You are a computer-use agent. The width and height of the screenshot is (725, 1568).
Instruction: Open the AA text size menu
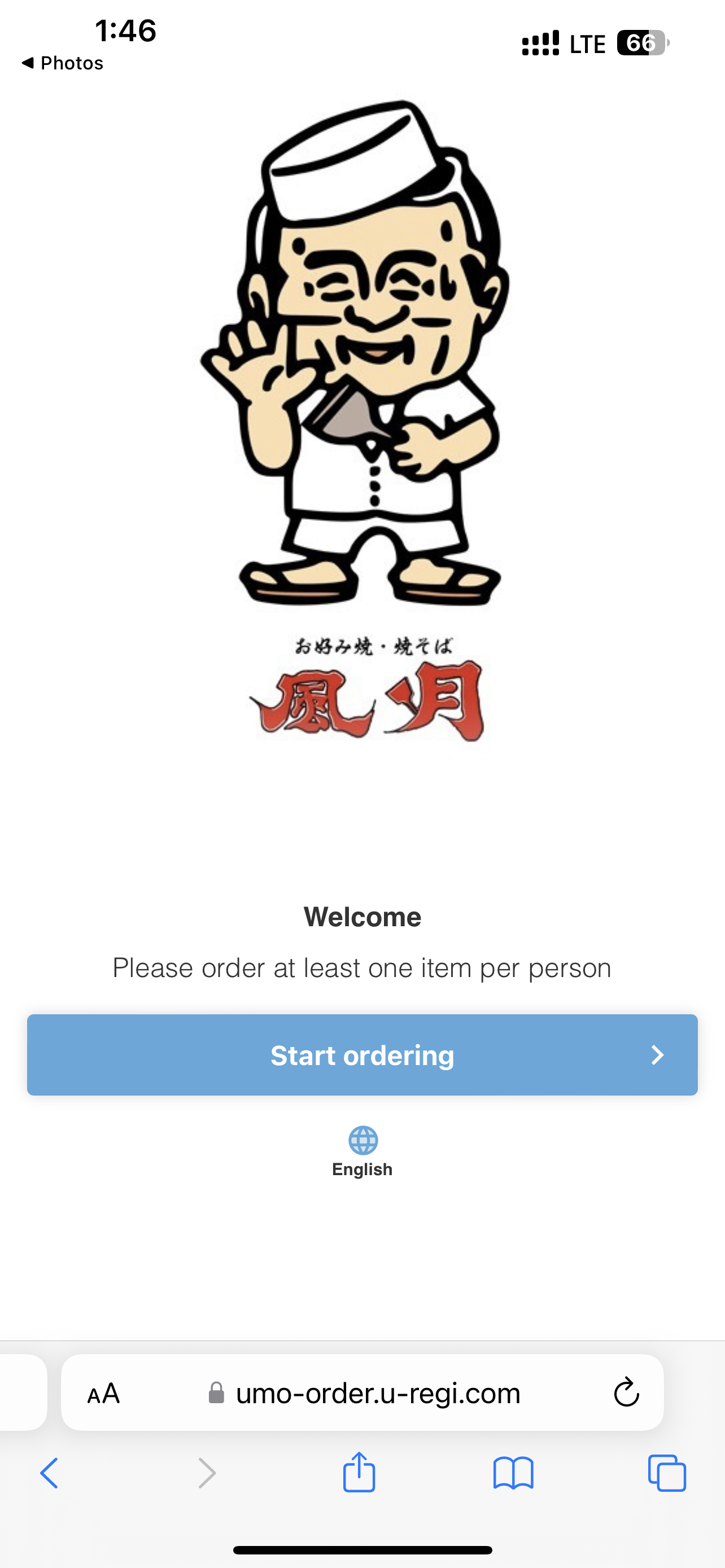tap(103, 1393)
